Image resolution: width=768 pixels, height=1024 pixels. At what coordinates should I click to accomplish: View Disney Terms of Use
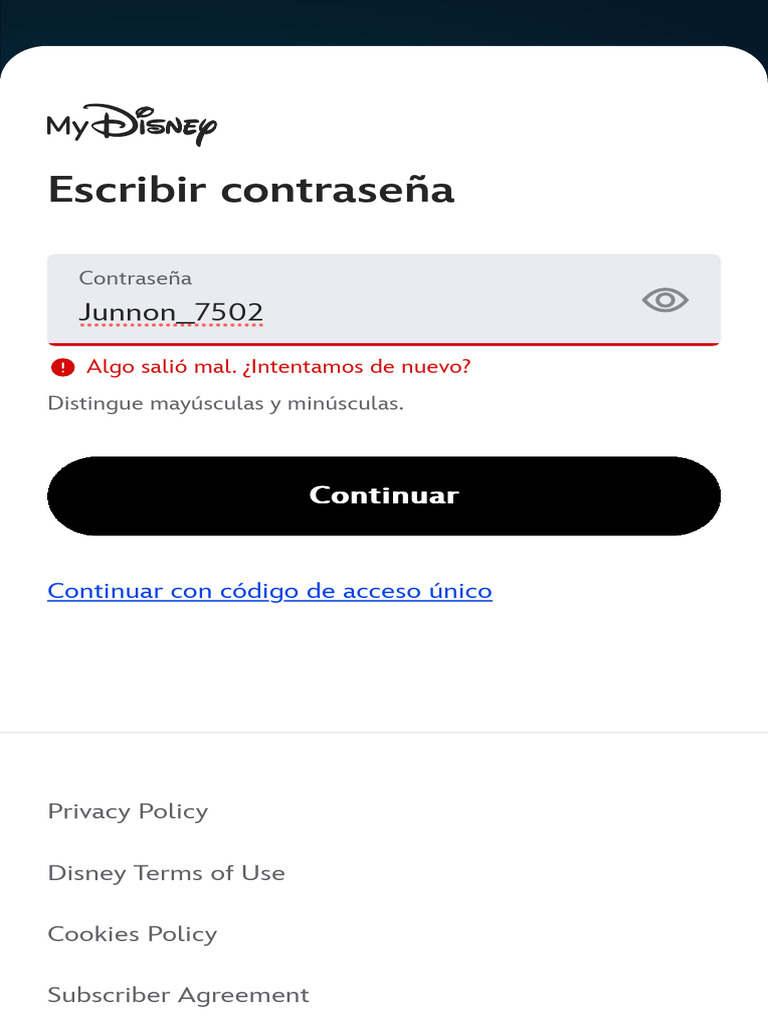[x=166, y=873]
